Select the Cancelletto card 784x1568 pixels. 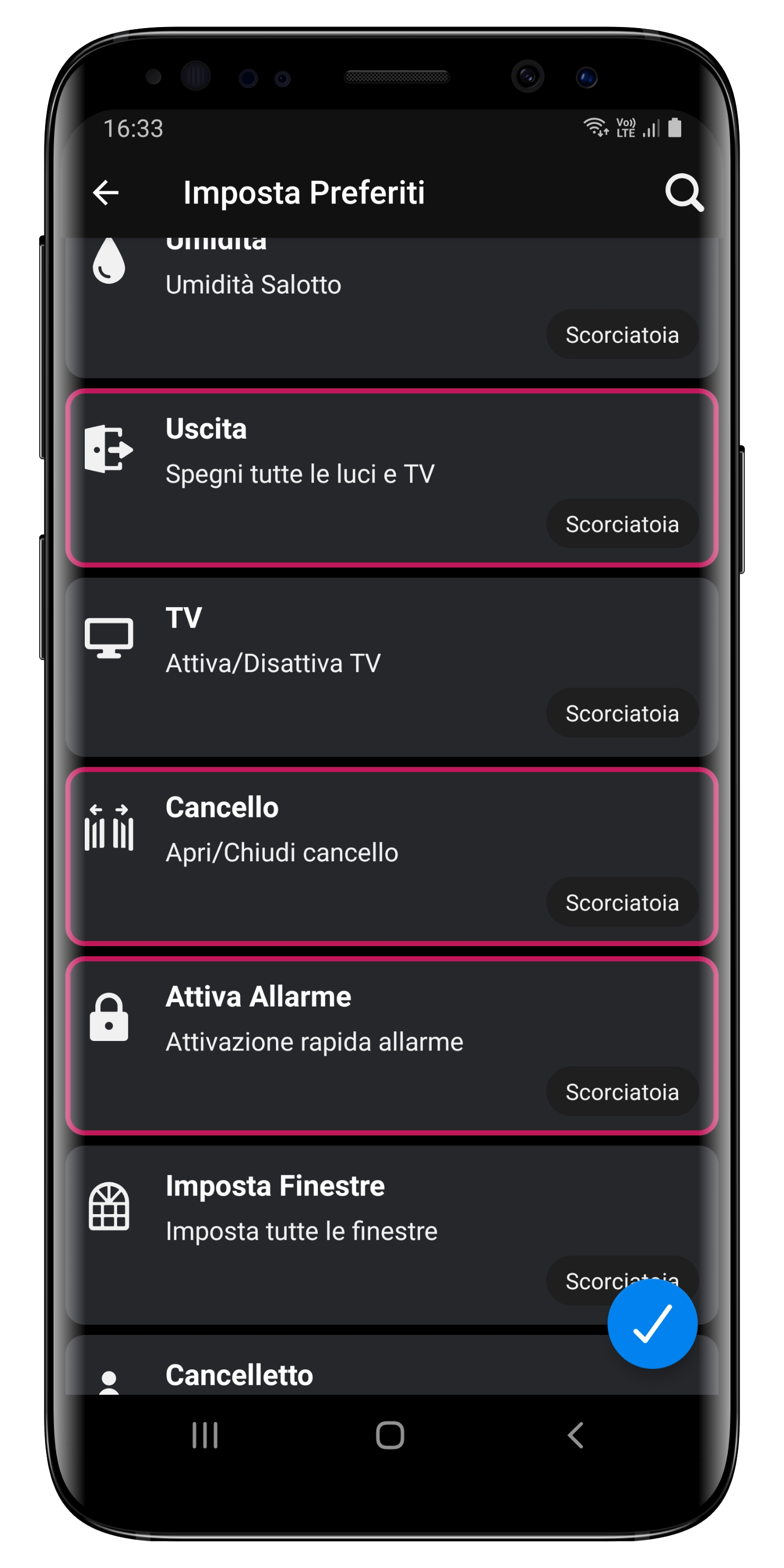[392, 1365]
